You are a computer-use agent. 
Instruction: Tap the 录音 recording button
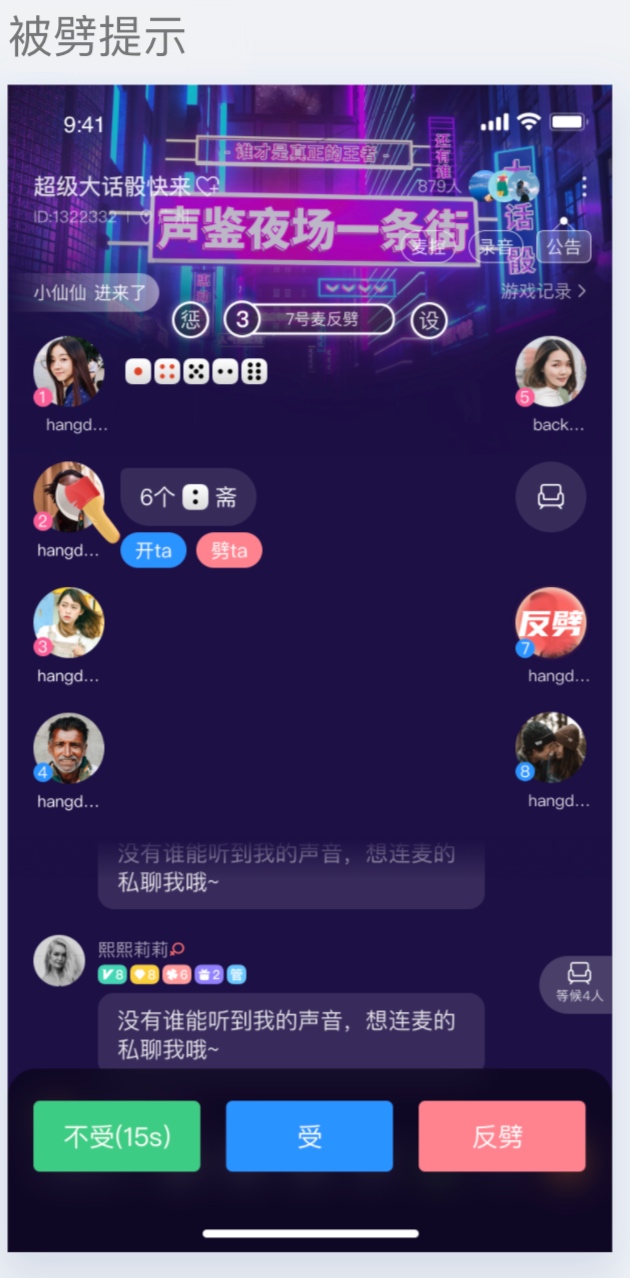[x=495, y=246]
